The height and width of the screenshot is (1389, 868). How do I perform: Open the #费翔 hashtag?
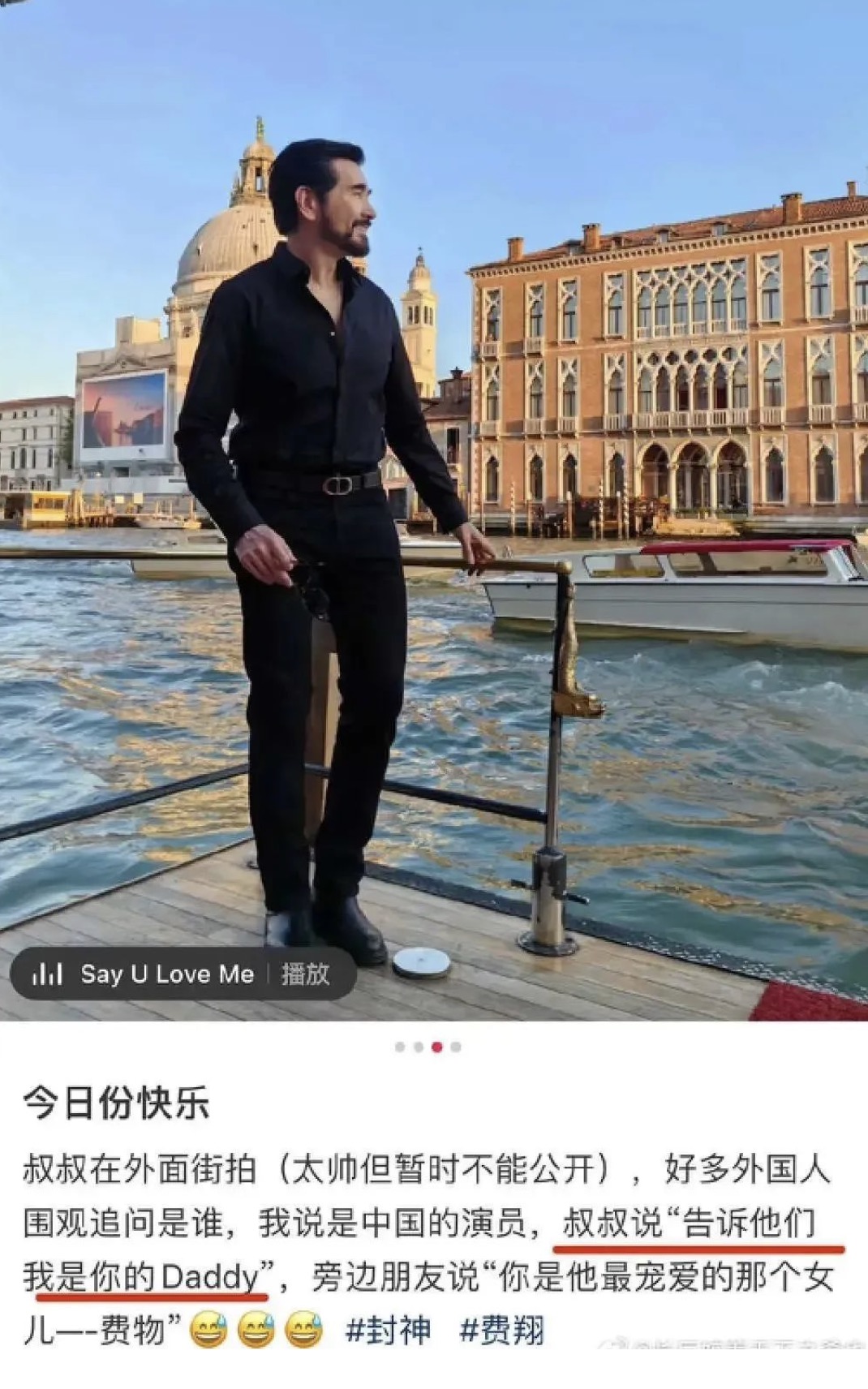tap(501, 1331)
